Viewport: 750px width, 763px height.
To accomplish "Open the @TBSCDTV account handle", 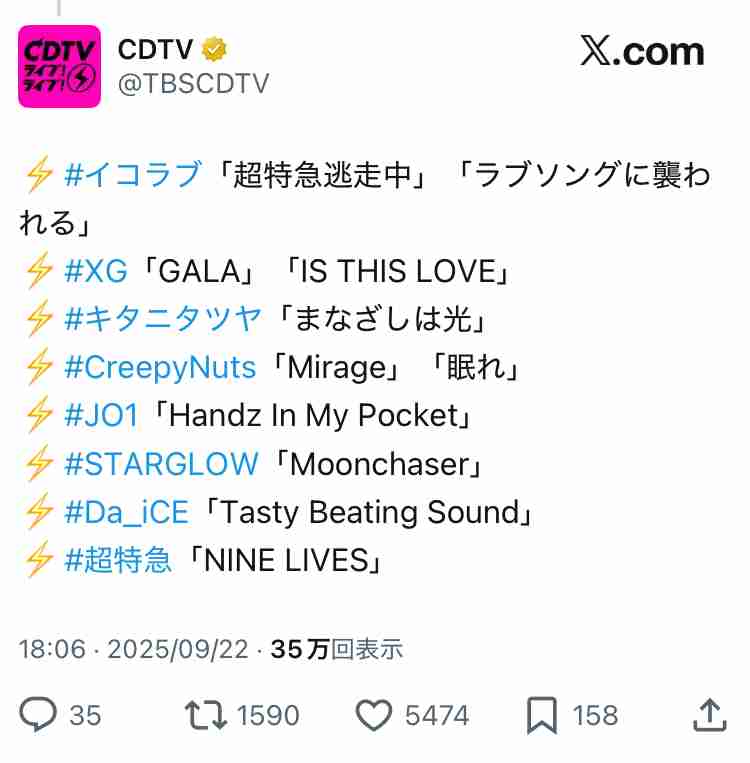I will pos(193,84).
